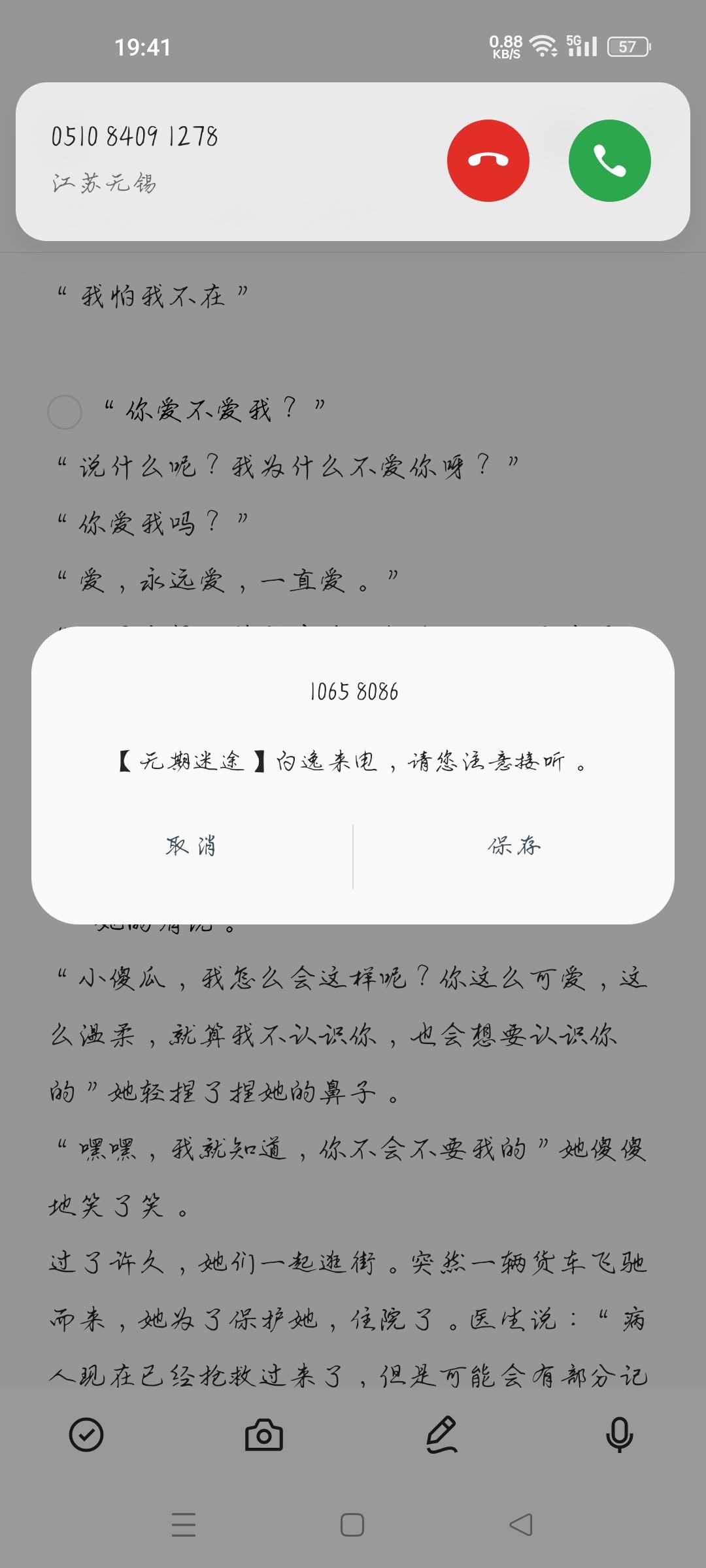
Task: Tap caller number 0510 8409 1278
Action: pos(135,137)
